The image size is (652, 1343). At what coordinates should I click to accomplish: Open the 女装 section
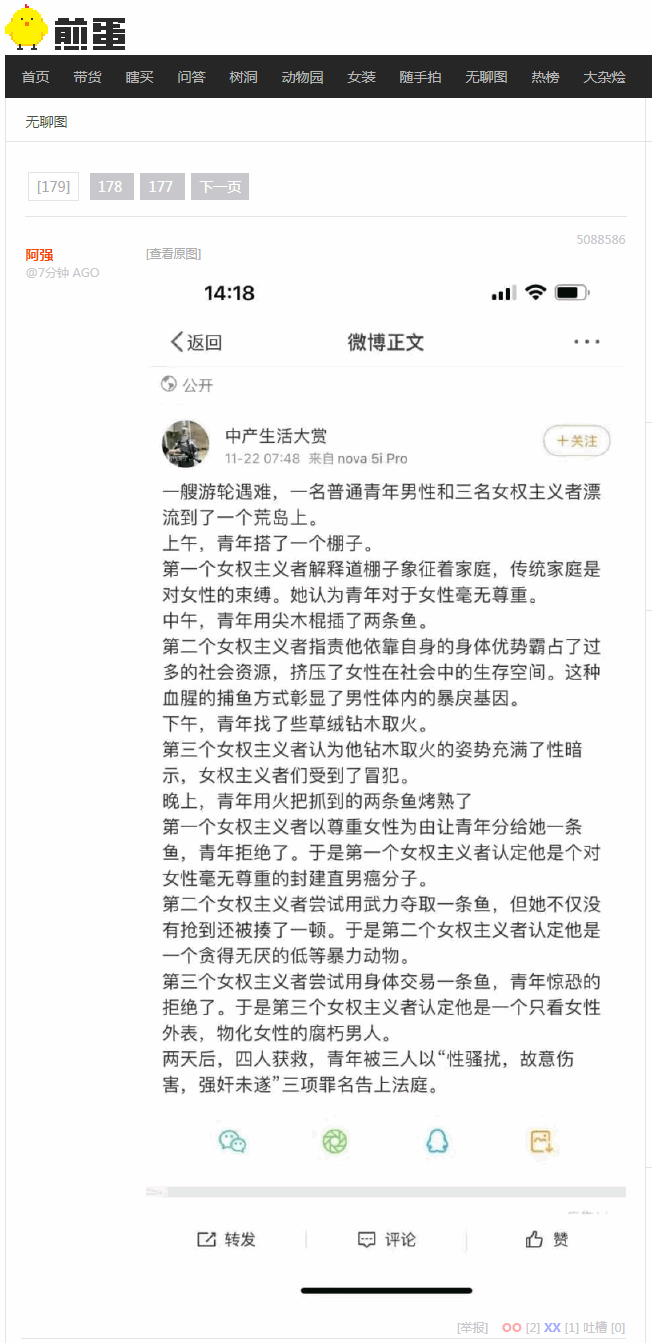pyautogui.click(x=361, y=77)
